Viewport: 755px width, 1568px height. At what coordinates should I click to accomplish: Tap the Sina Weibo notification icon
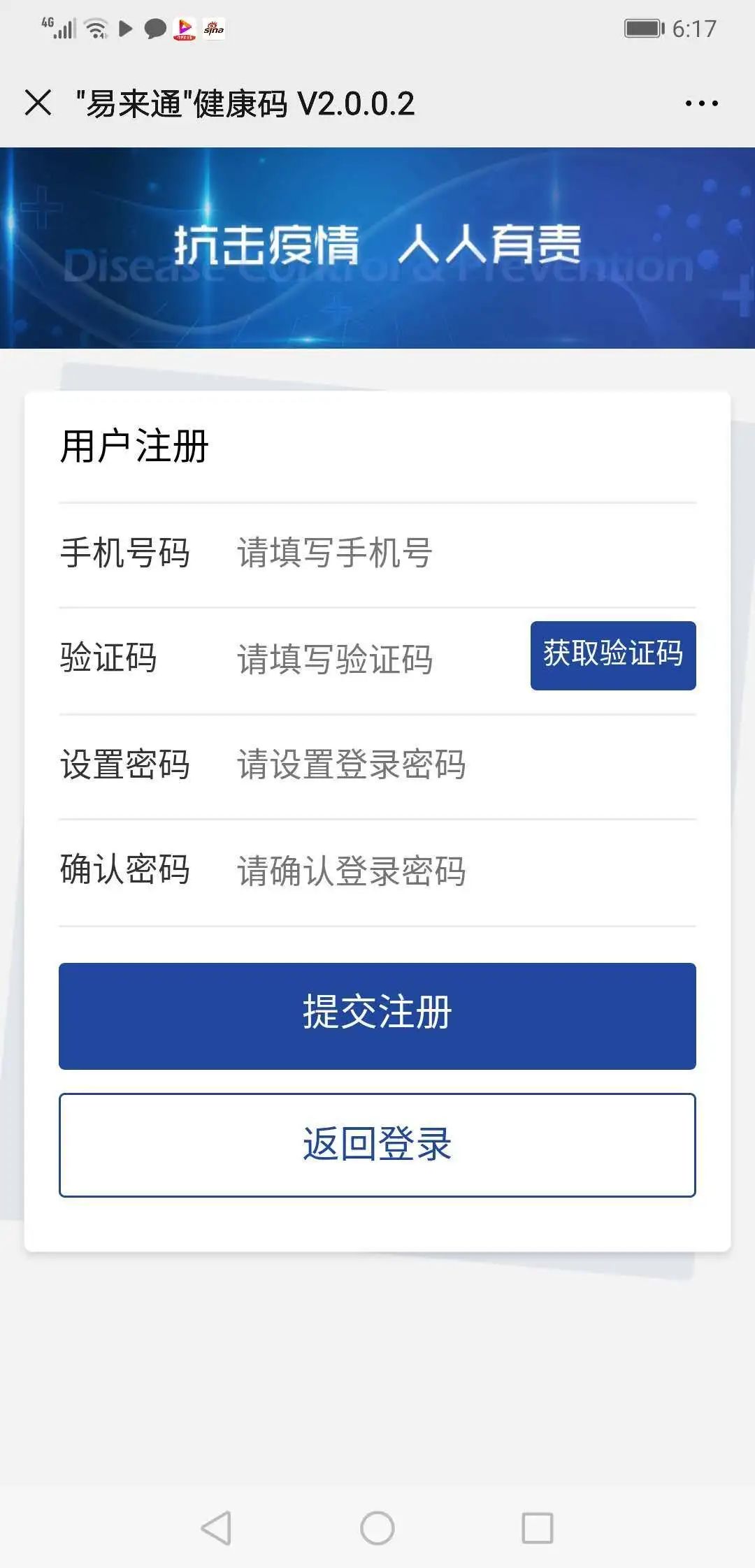tap(215, 29)
